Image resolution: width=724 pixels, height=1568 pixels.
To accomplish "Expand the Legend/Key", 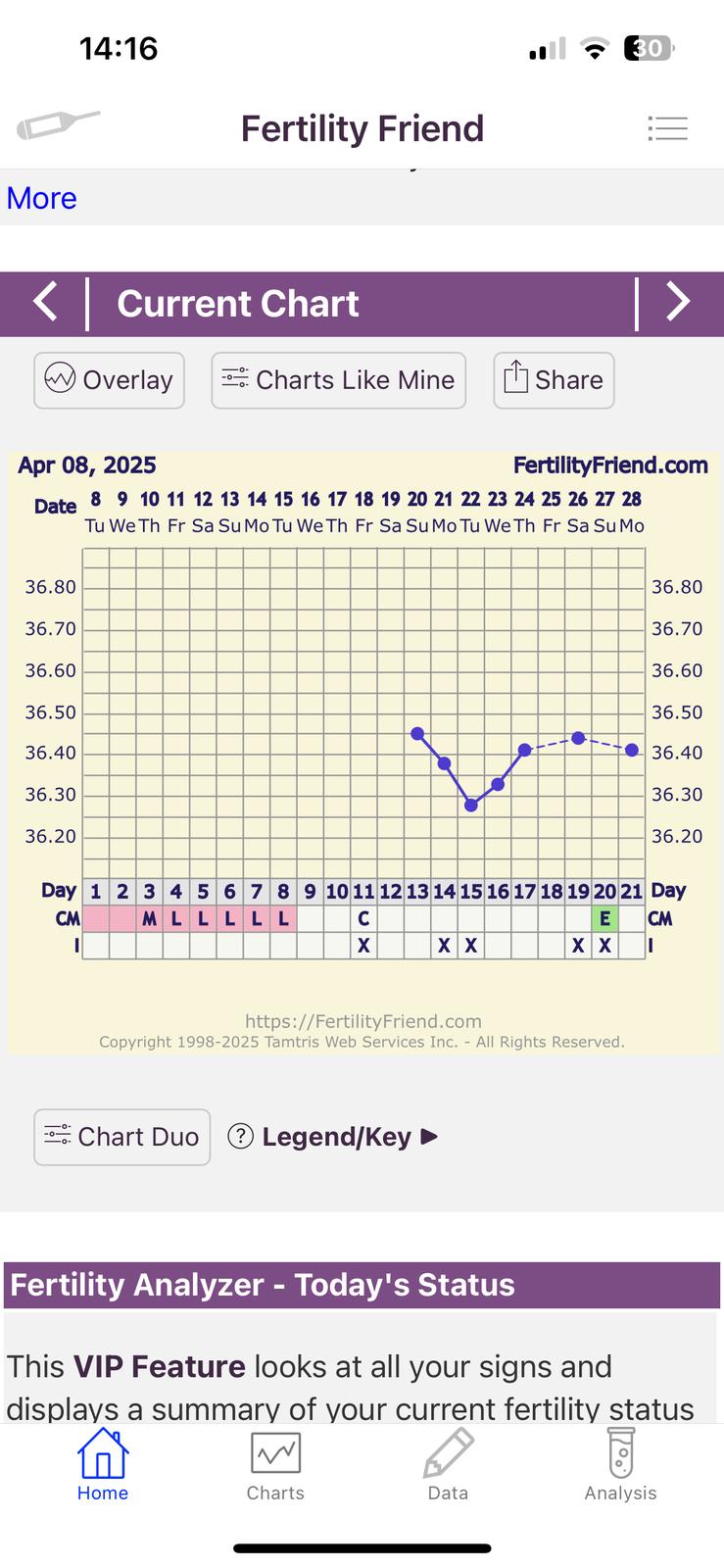I will [332, 1137].
